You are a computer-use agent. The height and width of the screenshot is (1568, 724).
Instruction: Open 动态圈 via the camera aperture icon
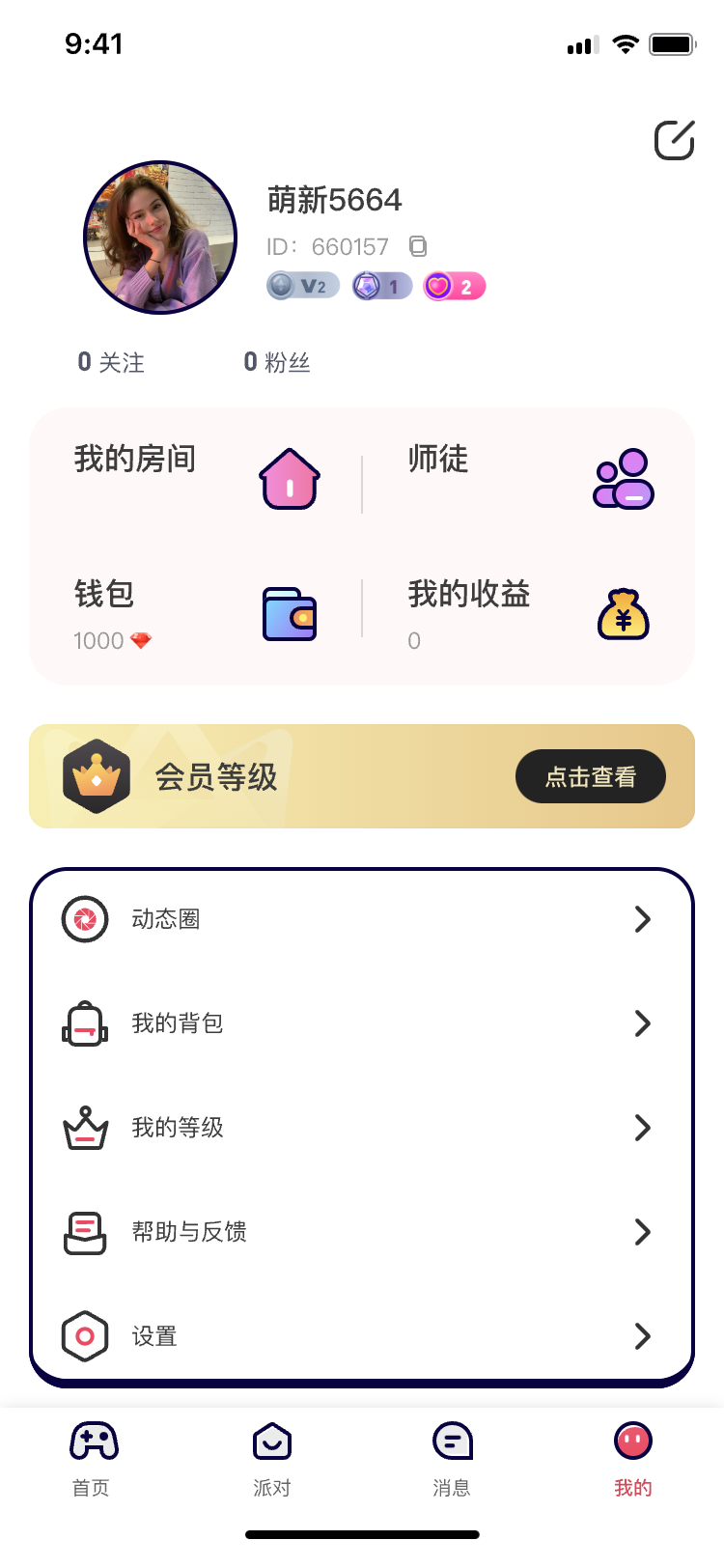pos(85,919)
